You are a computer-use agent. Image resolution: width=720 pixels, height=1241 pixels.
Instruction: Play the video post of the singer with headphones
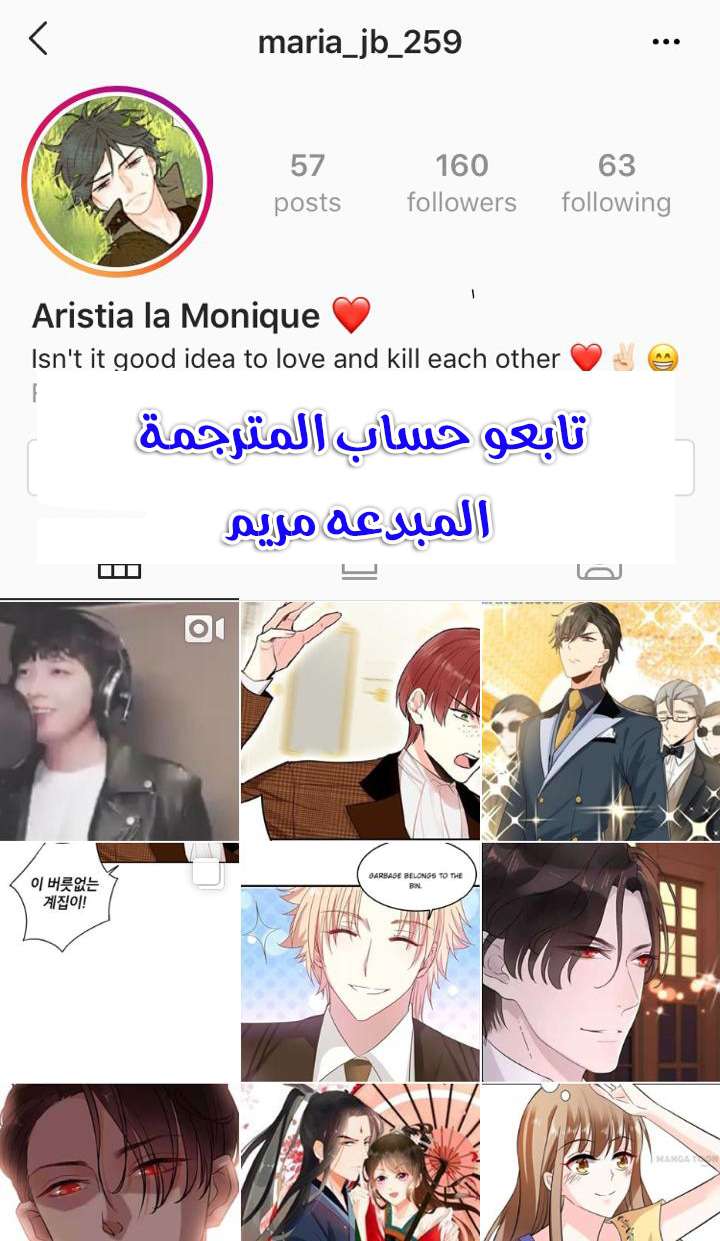coord(119,721)
